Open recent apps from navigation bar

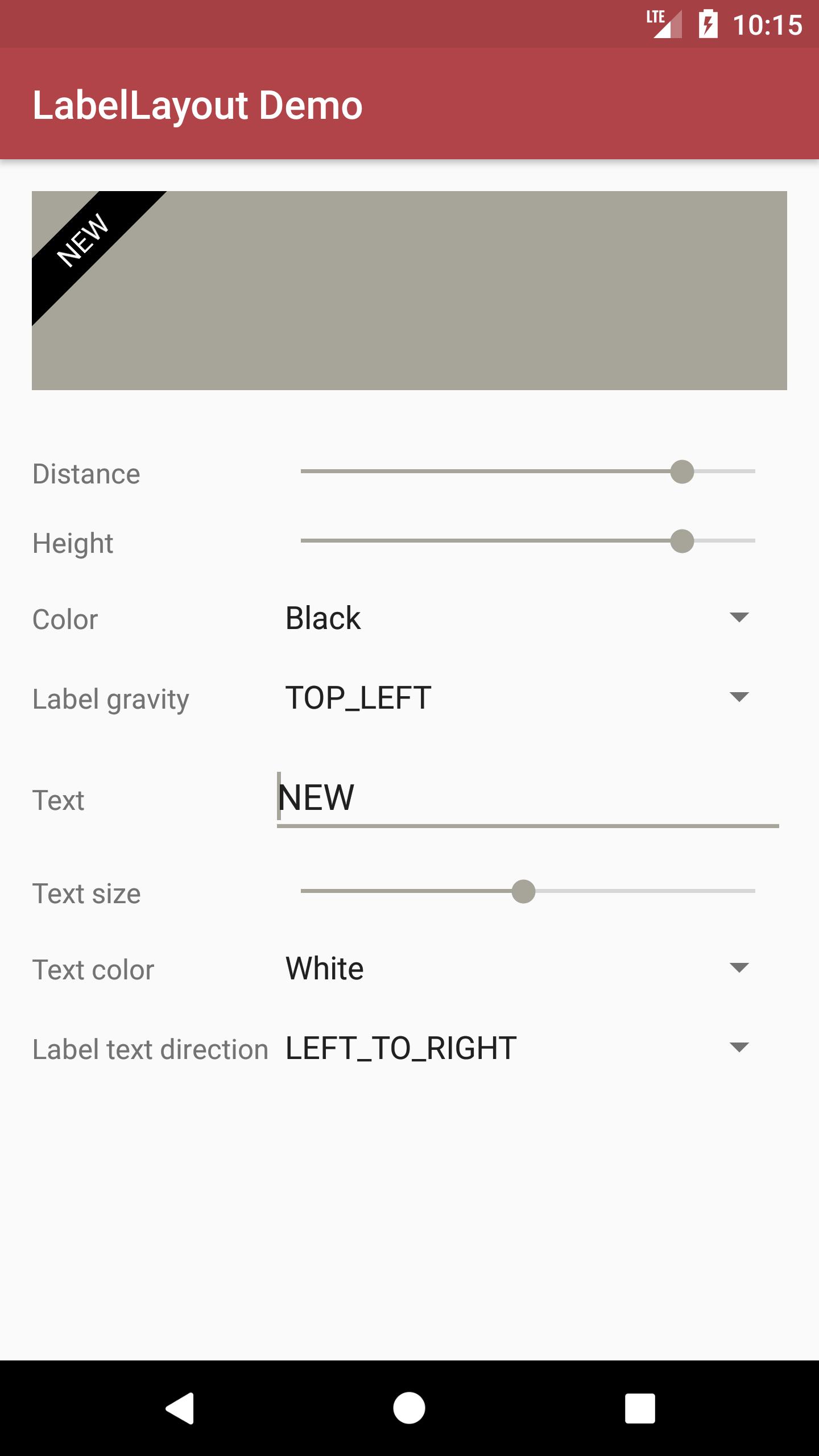pos(640,1408)
